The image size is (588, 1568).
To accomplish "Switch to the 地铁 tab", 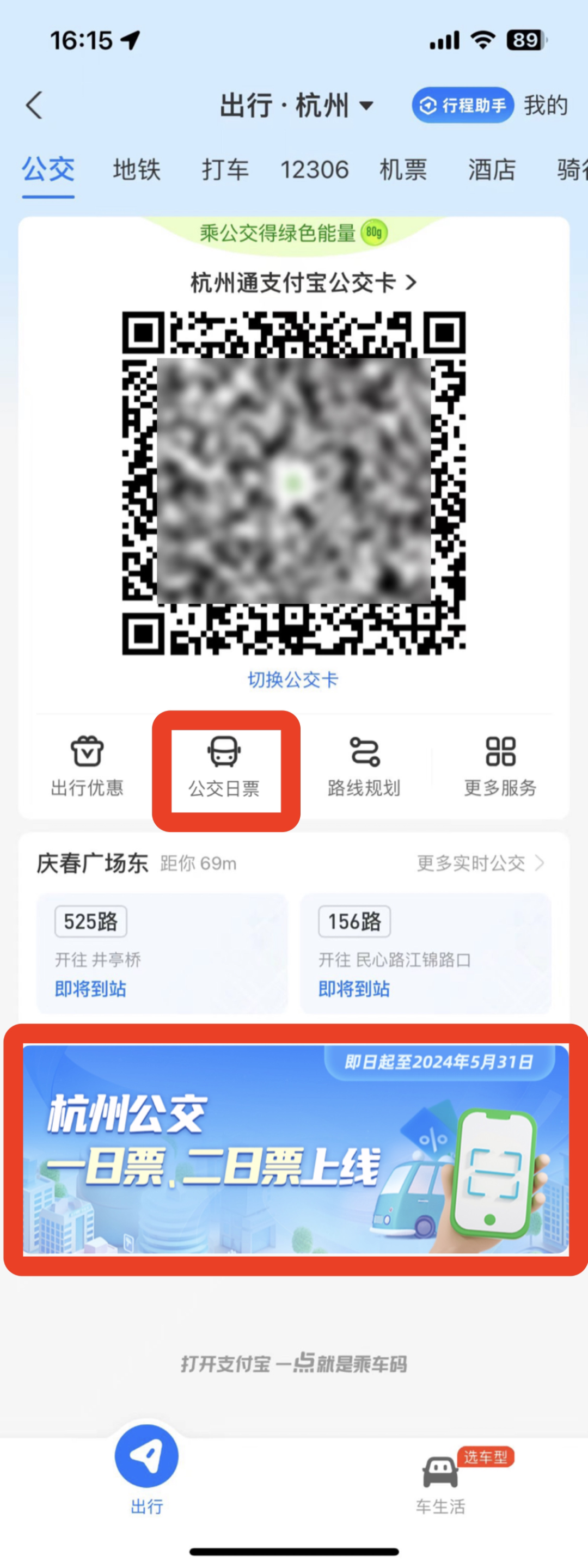I will click(x=136, y=169).
